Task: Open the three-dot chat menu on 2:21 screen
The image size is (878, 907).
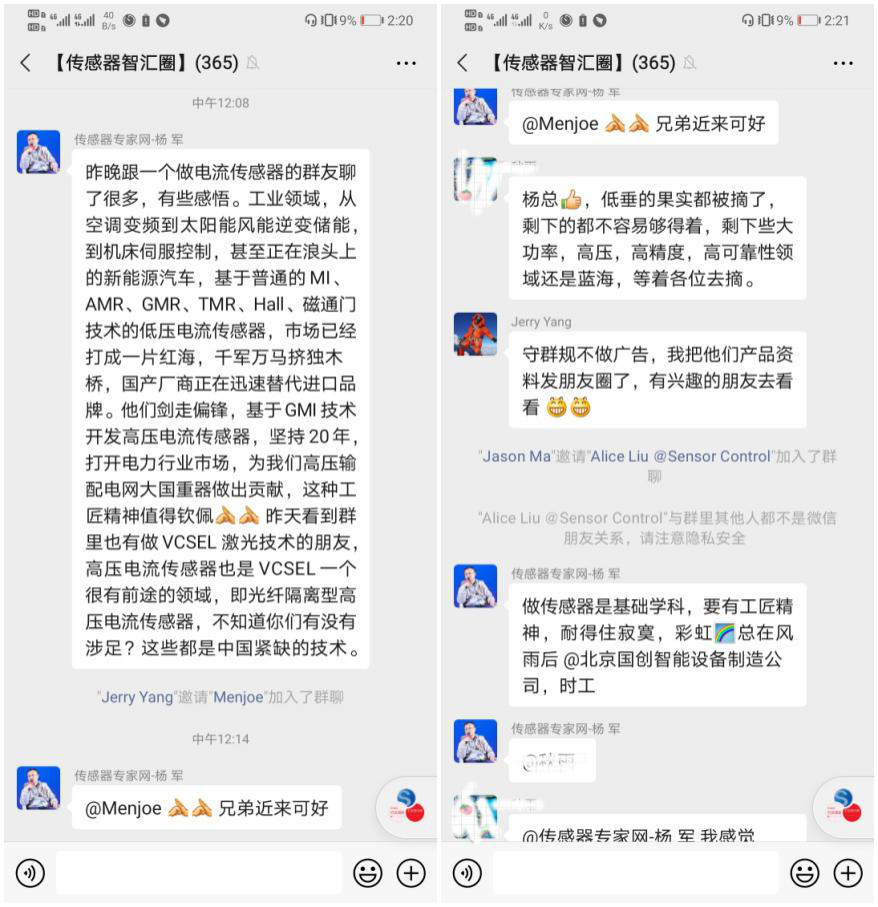Action: coord(843,63)
